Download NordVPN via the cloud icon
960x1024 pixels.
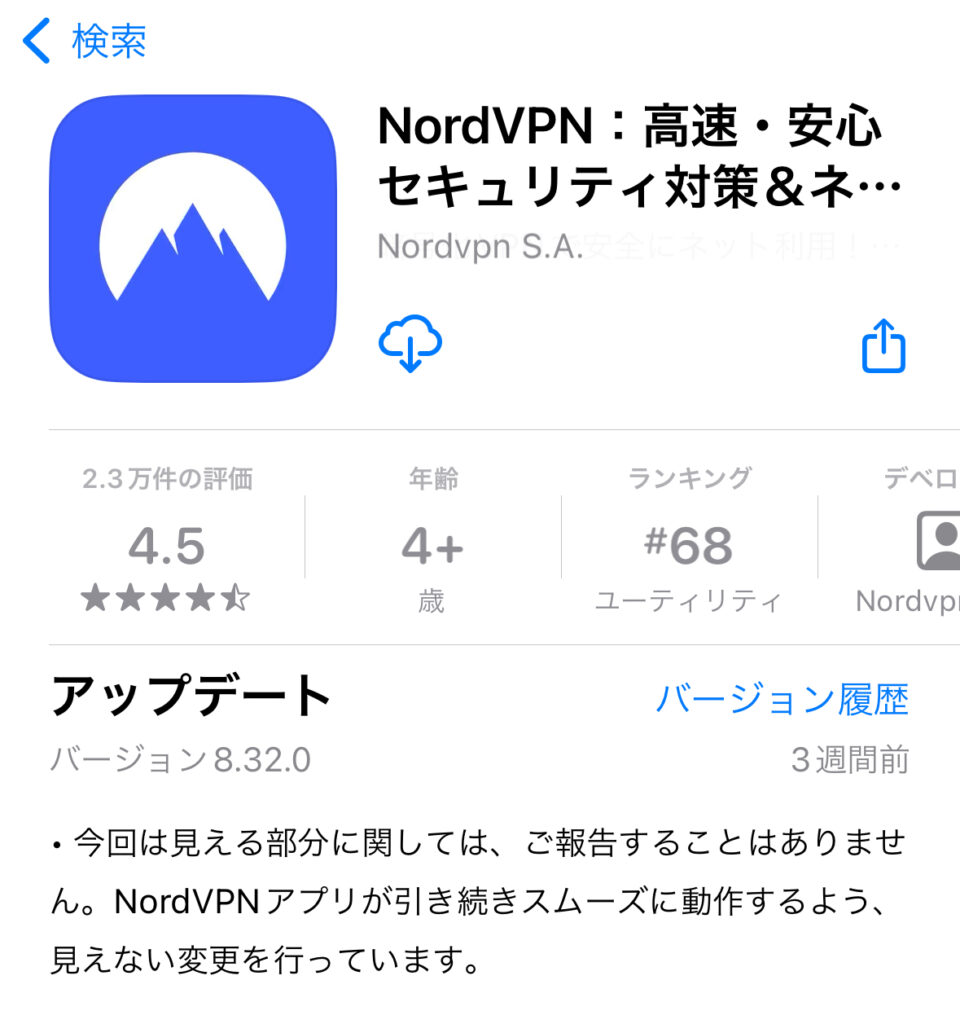[410, 343]
